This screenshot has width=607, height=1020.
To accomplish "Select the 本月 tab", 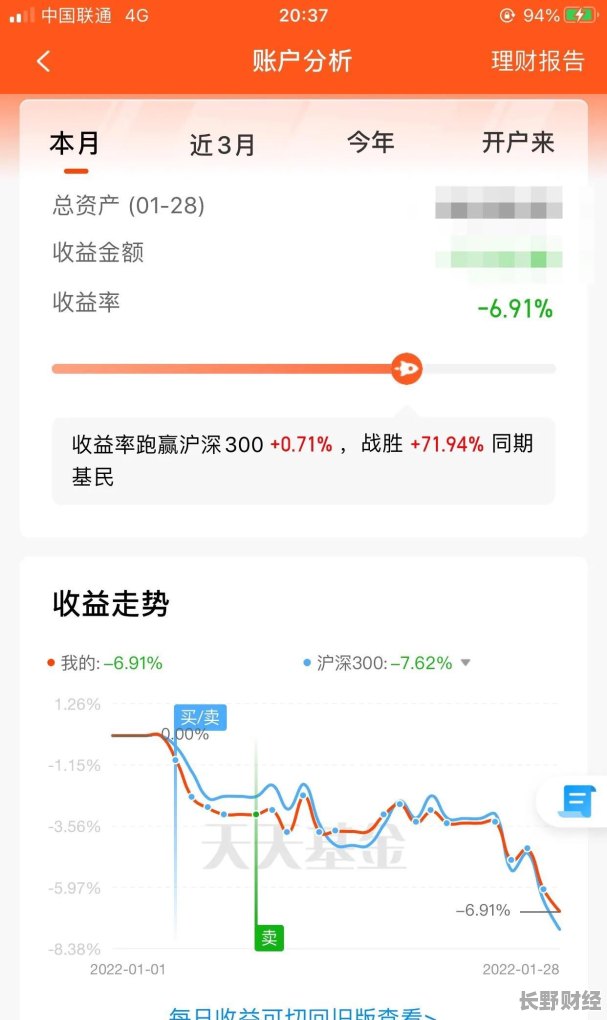I will click(x=75, y=143).
